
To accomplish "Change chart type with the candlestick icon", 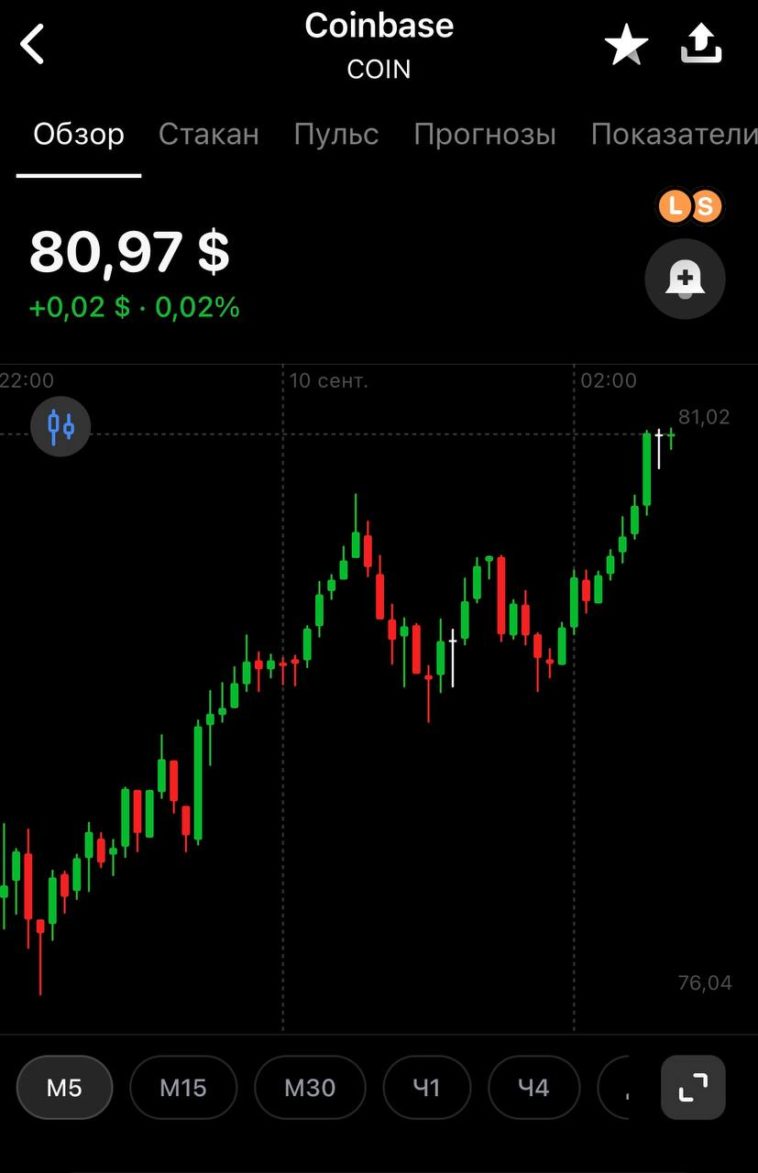I will tap(60, 427).
